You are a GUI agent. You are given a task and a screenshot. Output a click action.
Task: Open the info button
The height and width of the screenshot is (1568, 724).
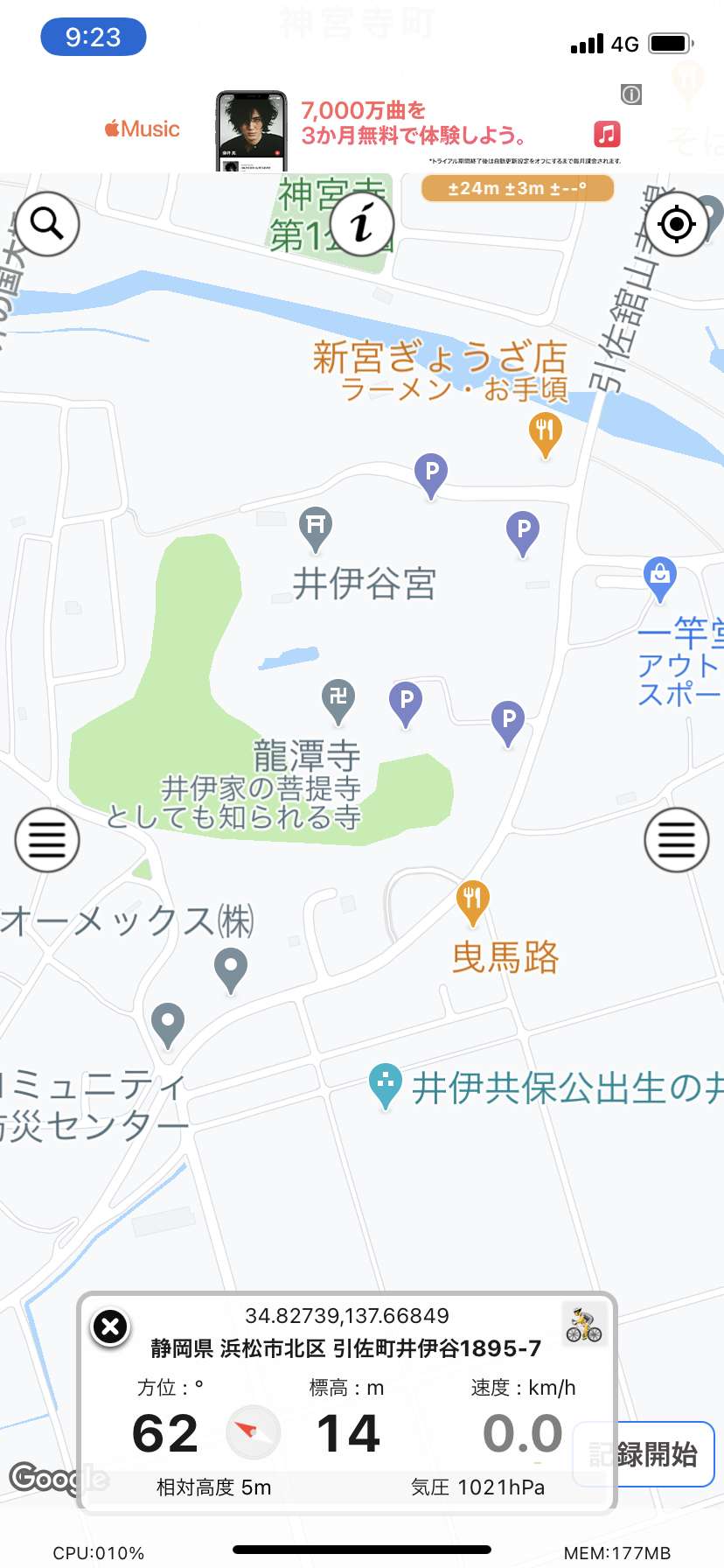tap(362, 224)
